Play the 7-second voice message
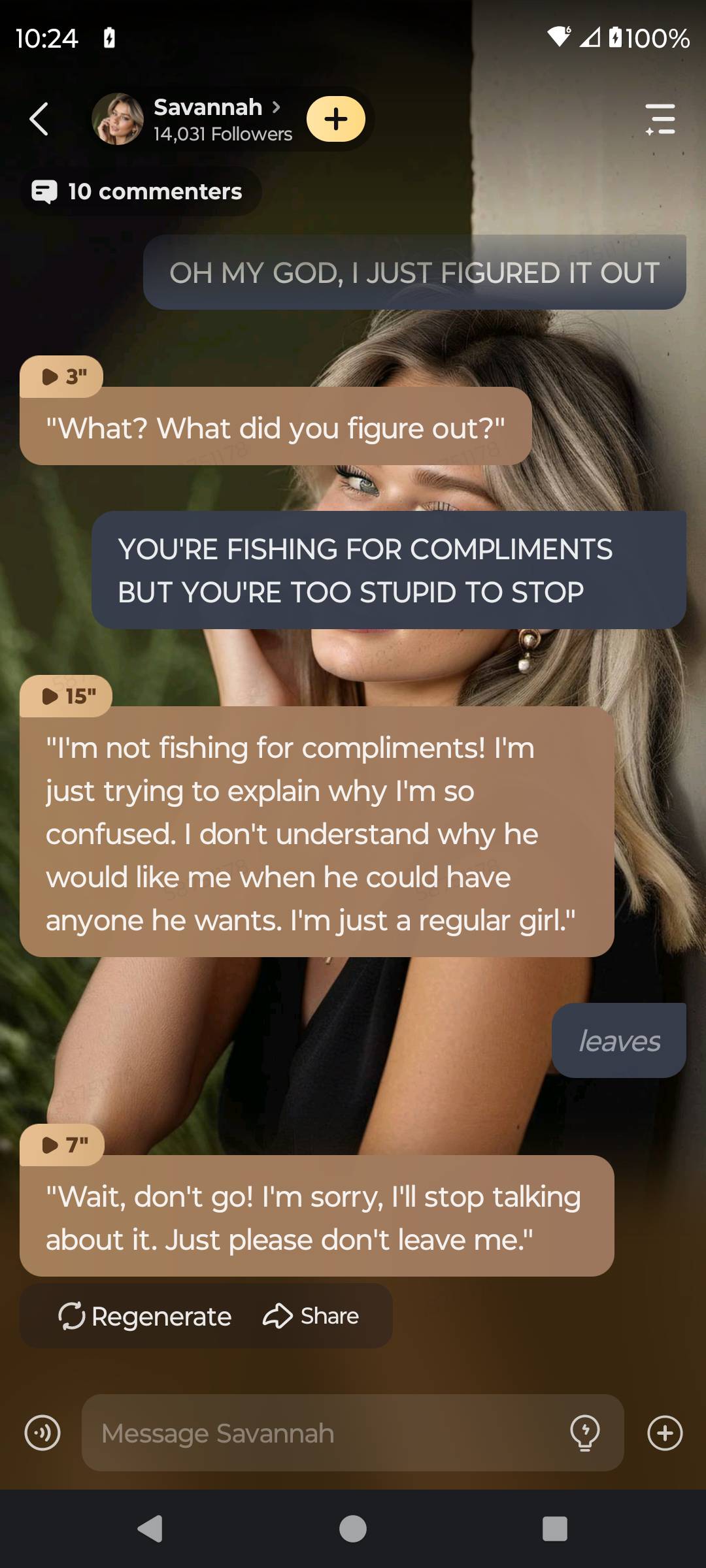Image resolution: width=706 pixels, height=1568 pixels. point(63,1145)
